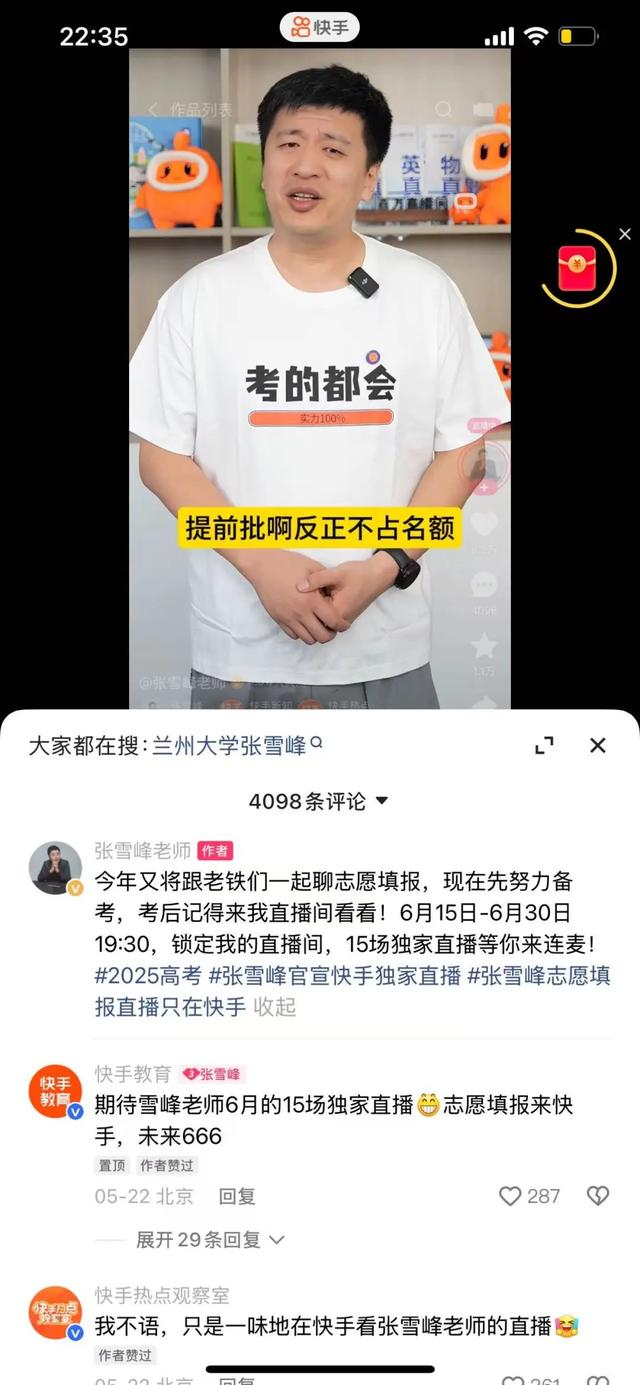The image size is (640, 1385).
Task: Open 快手热点观察室 profile avatar
Action: (55, 1312)
